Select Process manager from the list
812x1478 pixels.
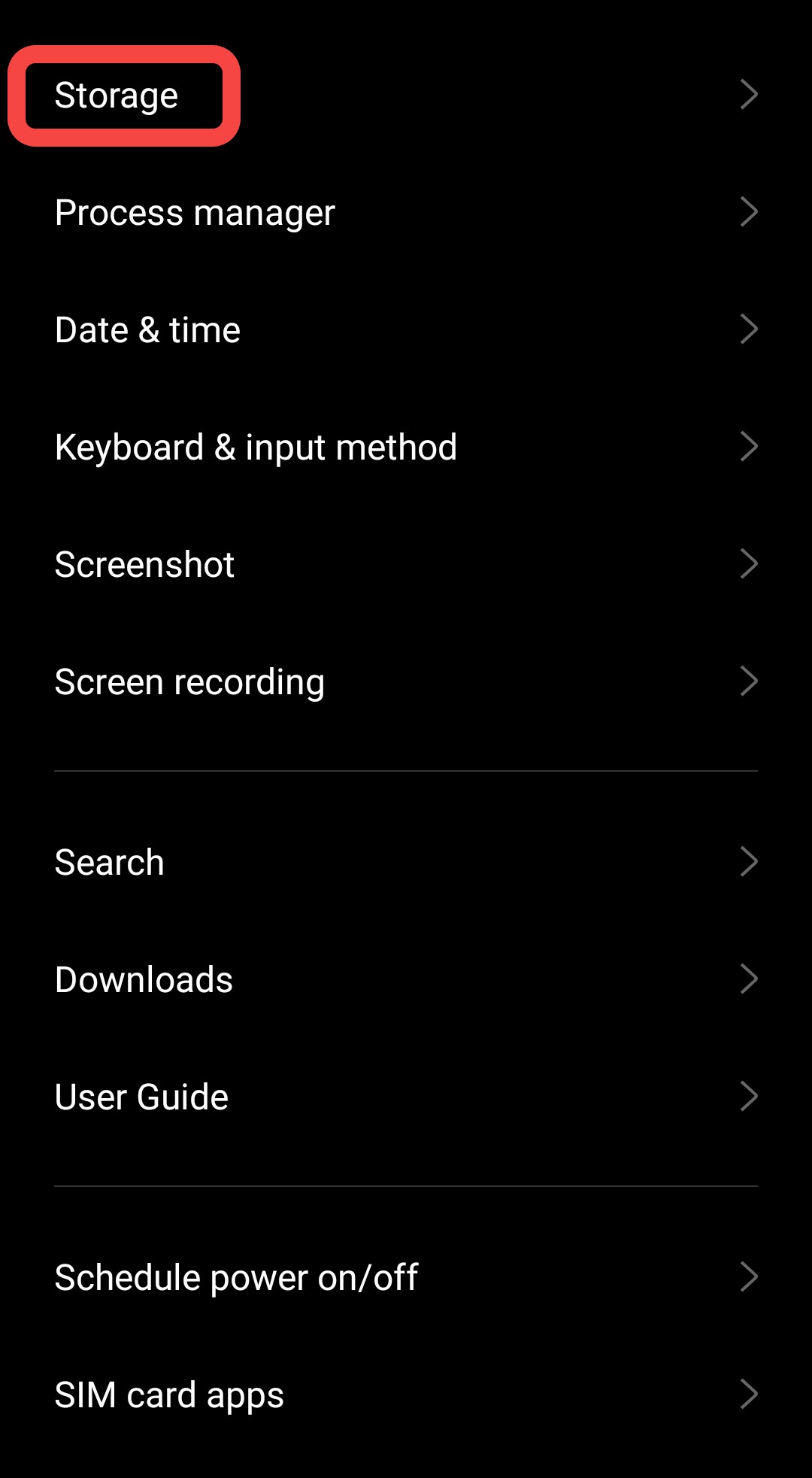pyautogui.click(x=195, y=212)
